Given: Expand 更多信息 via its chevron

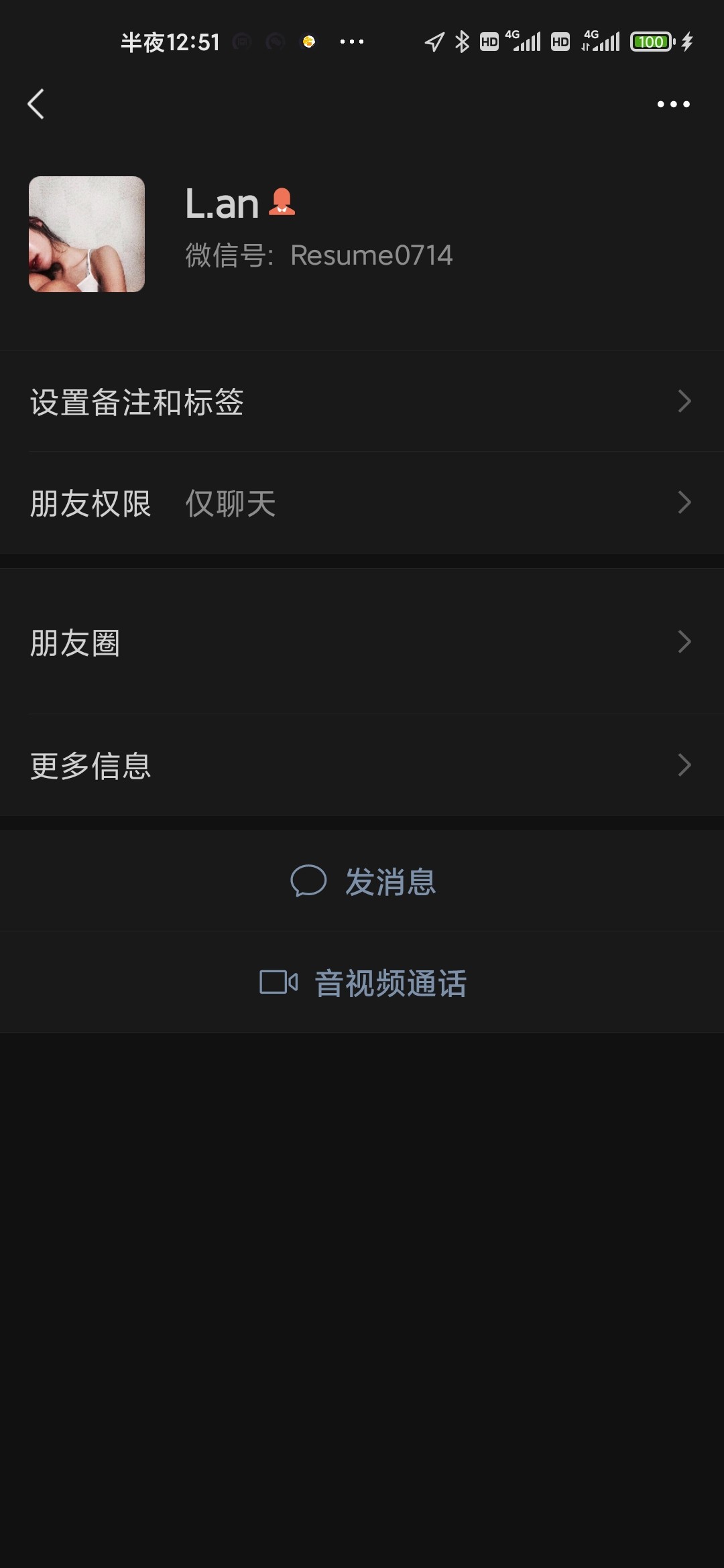Looking at the screenshot, I should click(x=684, y=764).
